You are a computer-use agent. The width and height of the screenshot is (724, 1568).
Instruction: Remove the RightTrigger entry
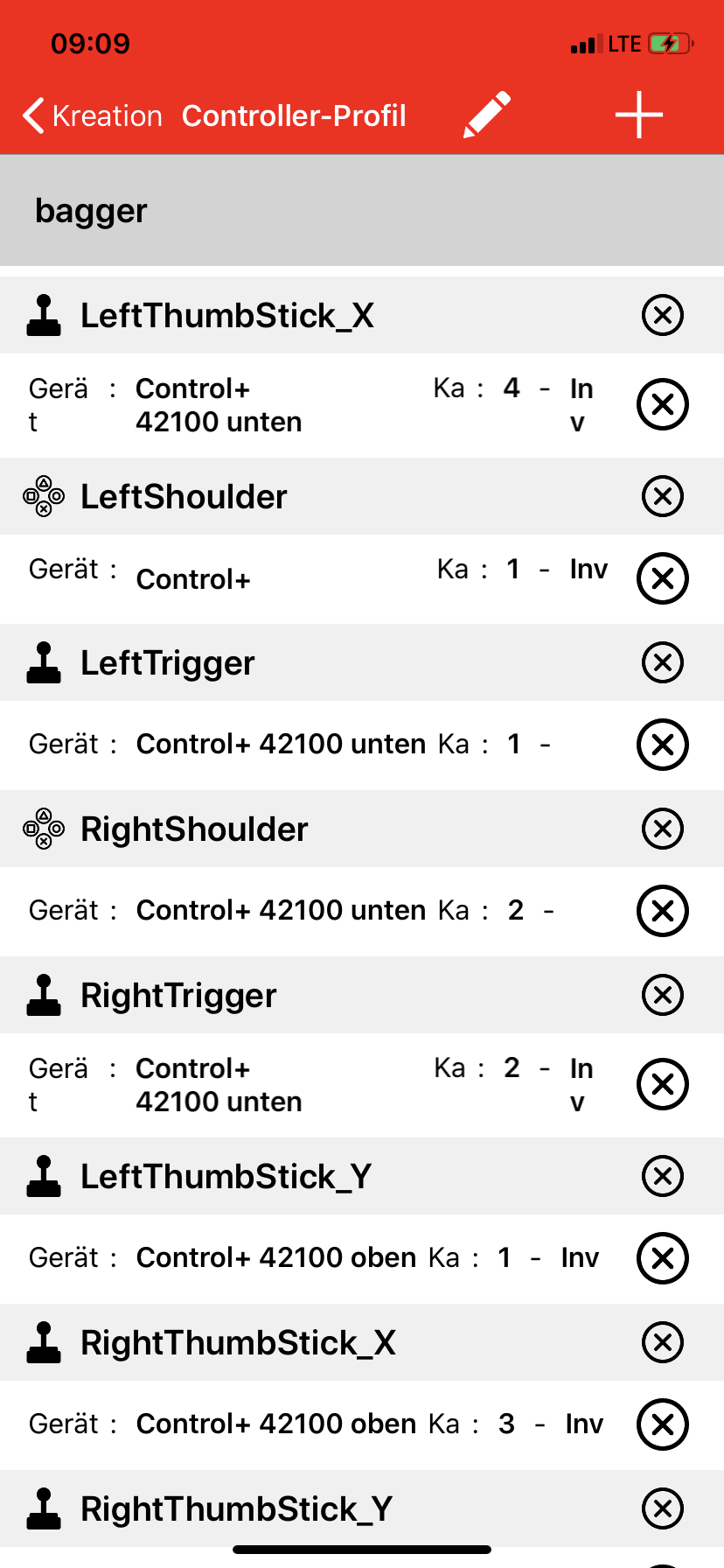click(x=663, y=995)
